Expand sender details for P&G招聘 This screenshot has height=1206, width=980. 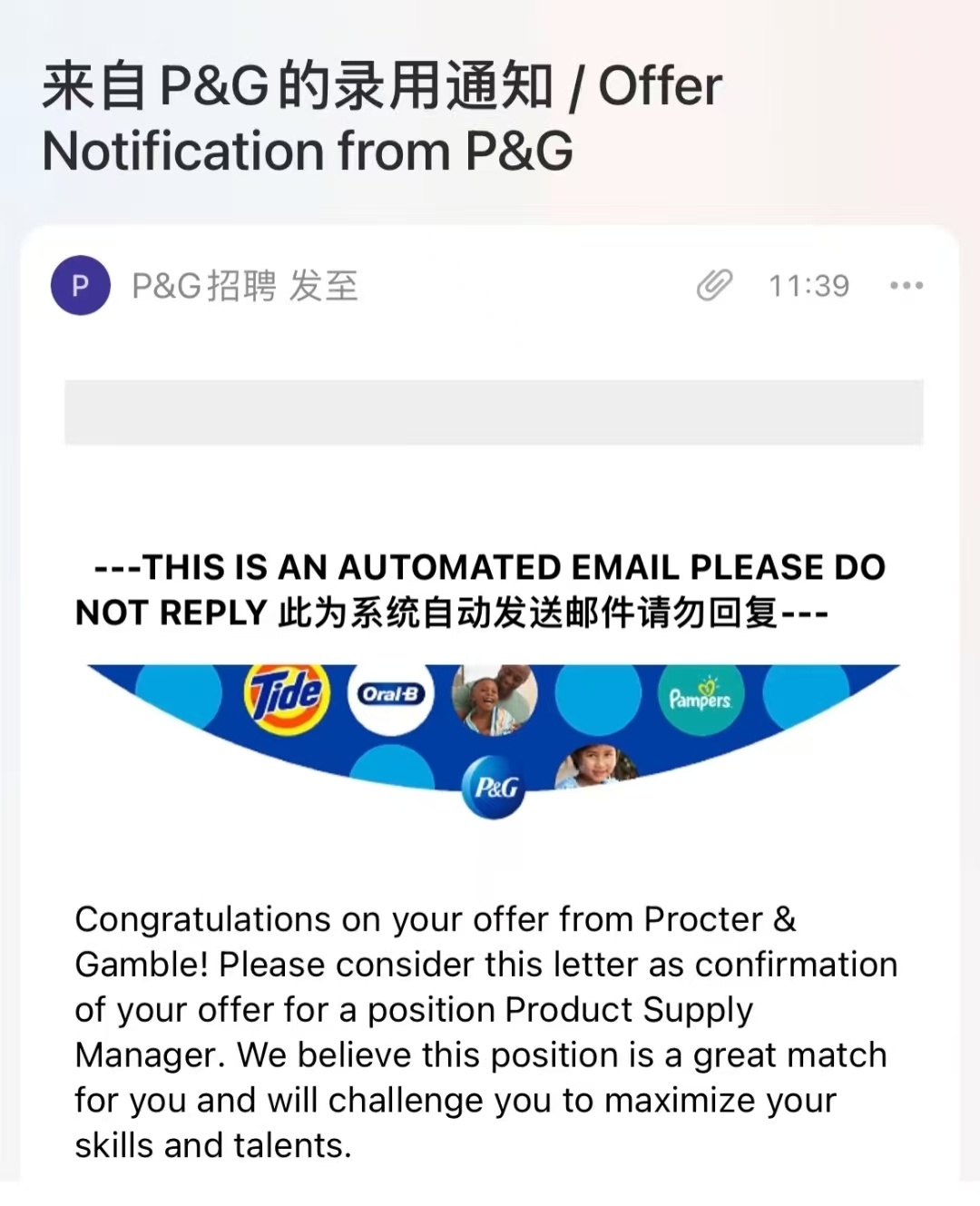pyautogui.click(x=245, y=286)
